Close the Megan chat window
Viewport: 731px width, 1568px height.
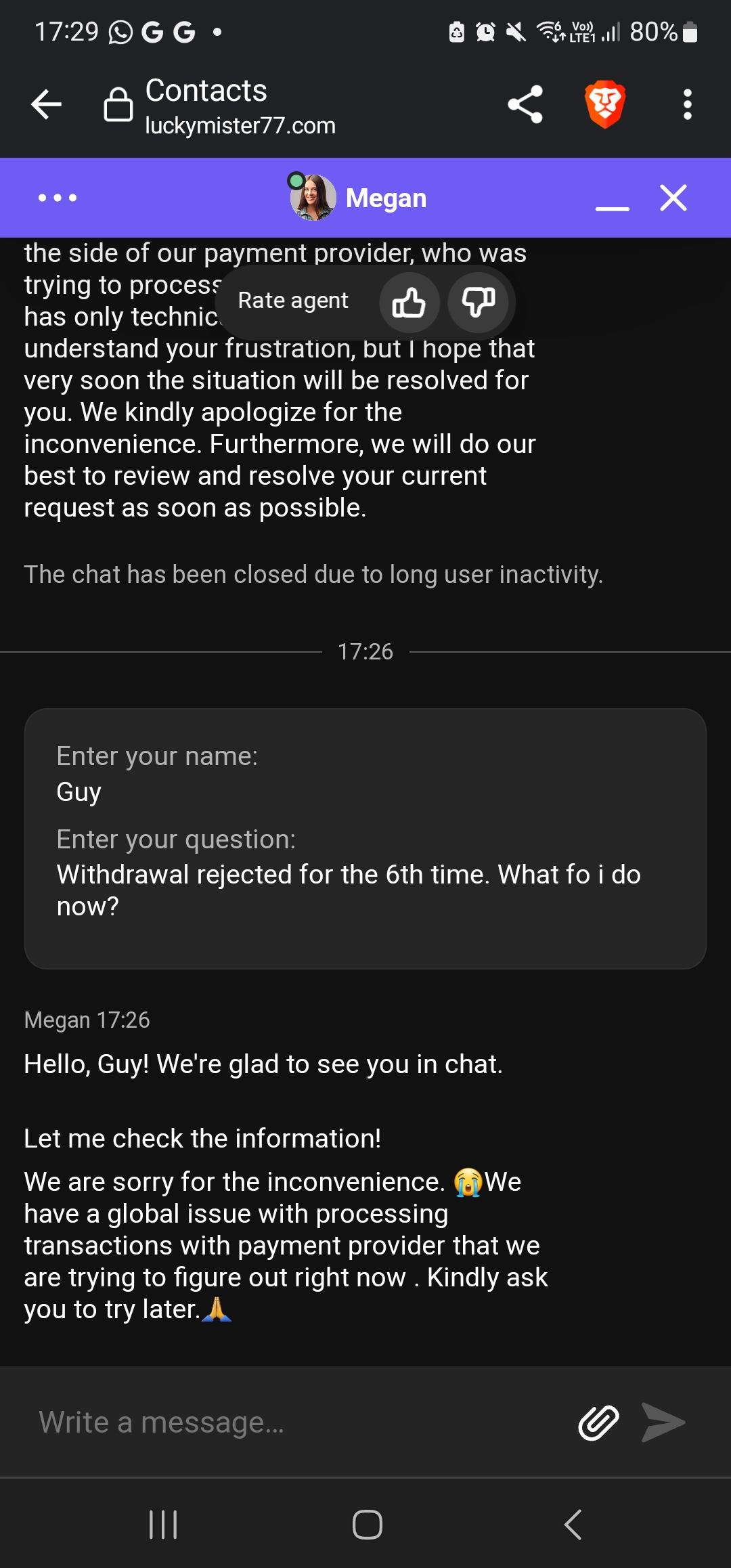(x=673, y=198)
